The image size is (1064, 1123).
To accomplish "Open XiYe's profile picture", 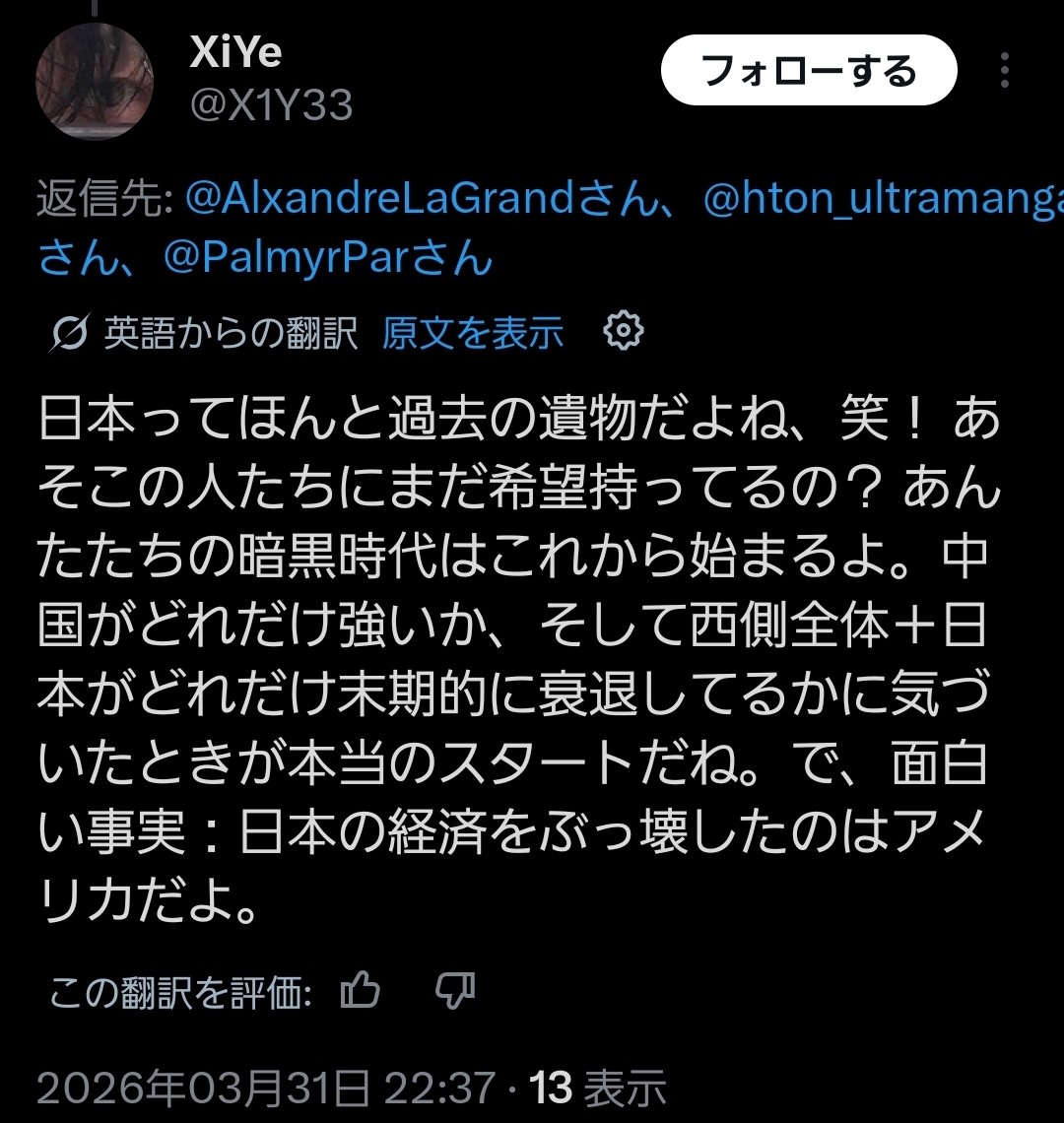I will (x=95, y=82).
